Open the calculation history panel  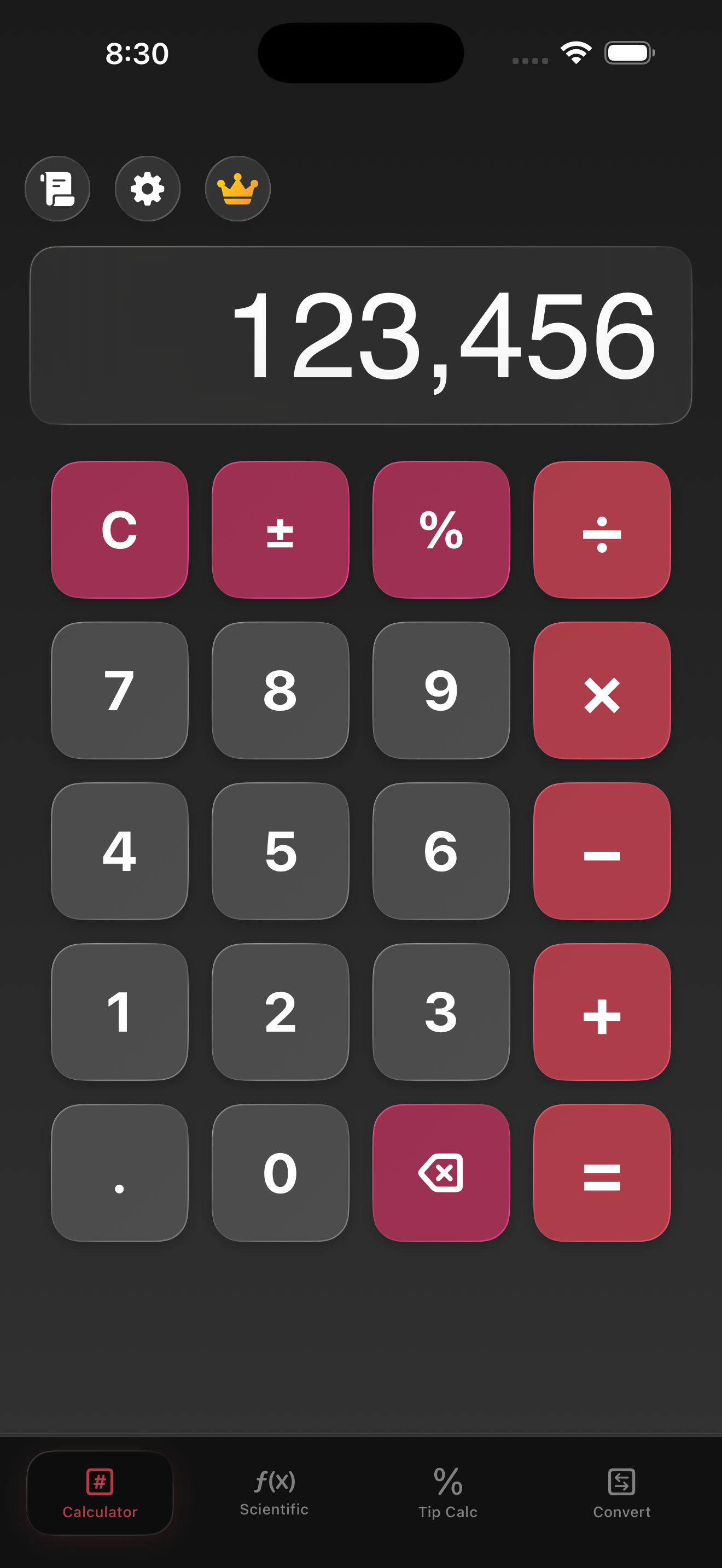(57, 189)
